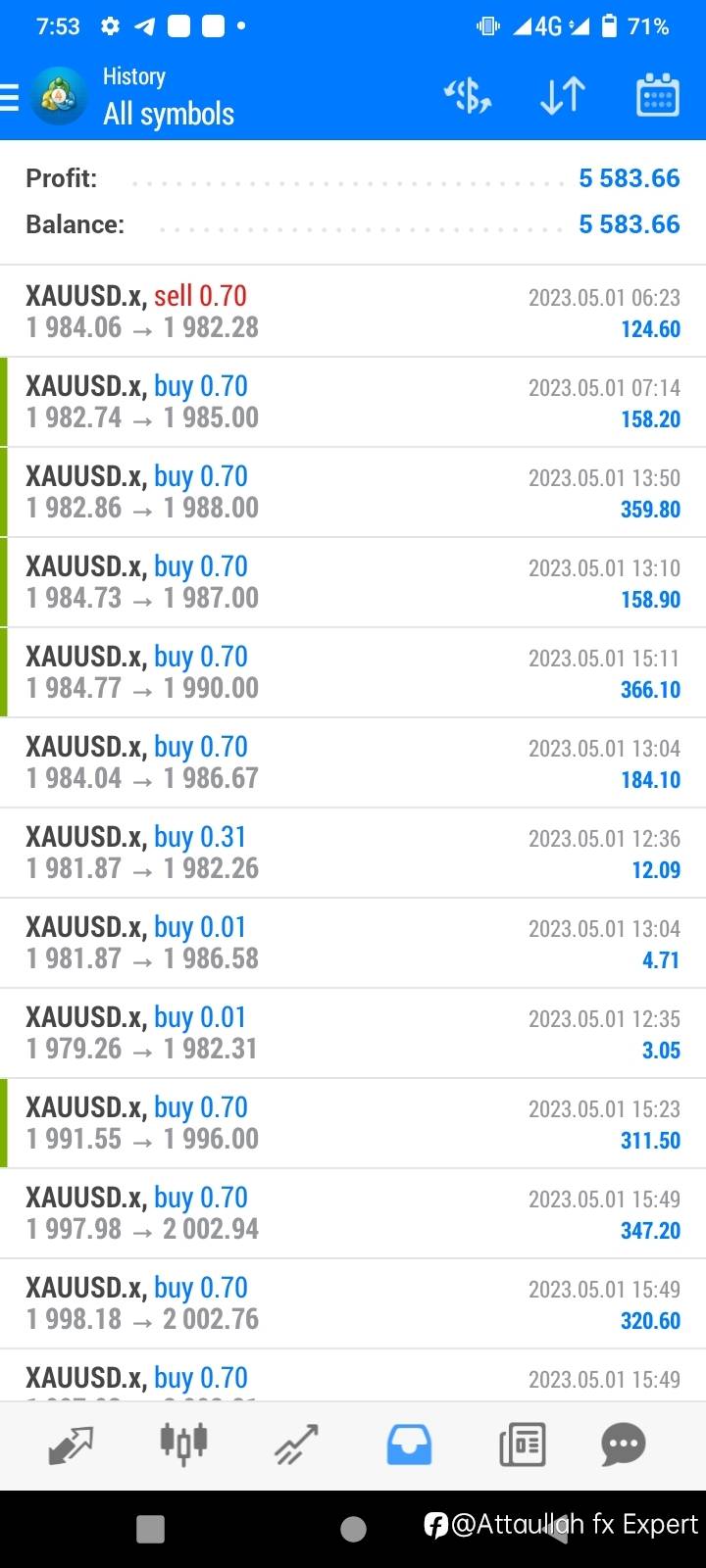The image size is (706, 1568).
Task: Select the trade with 3.05 profit
Action: click(x=353, y=1033)
